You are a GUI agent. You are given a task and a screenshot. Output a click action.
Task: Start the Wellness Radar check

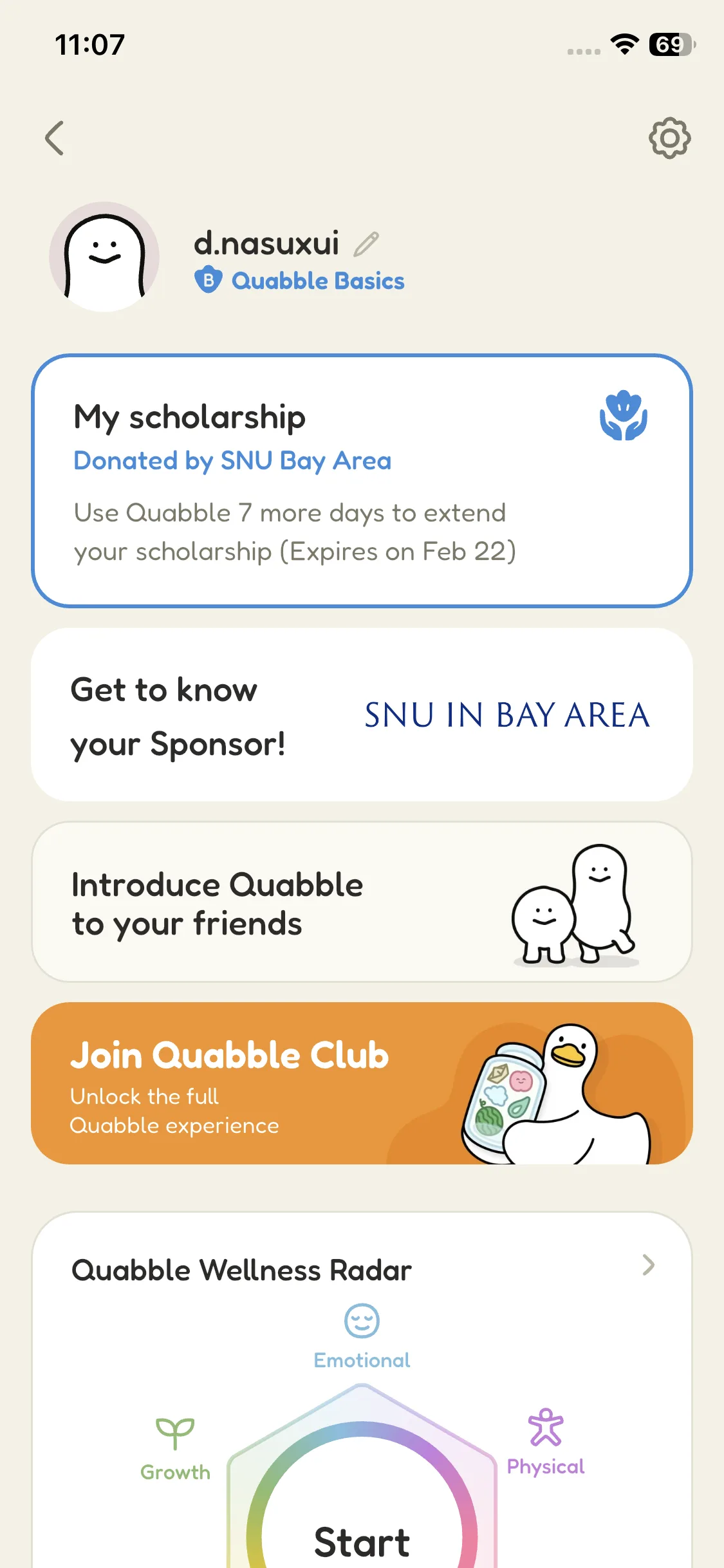pos(362,1541)
